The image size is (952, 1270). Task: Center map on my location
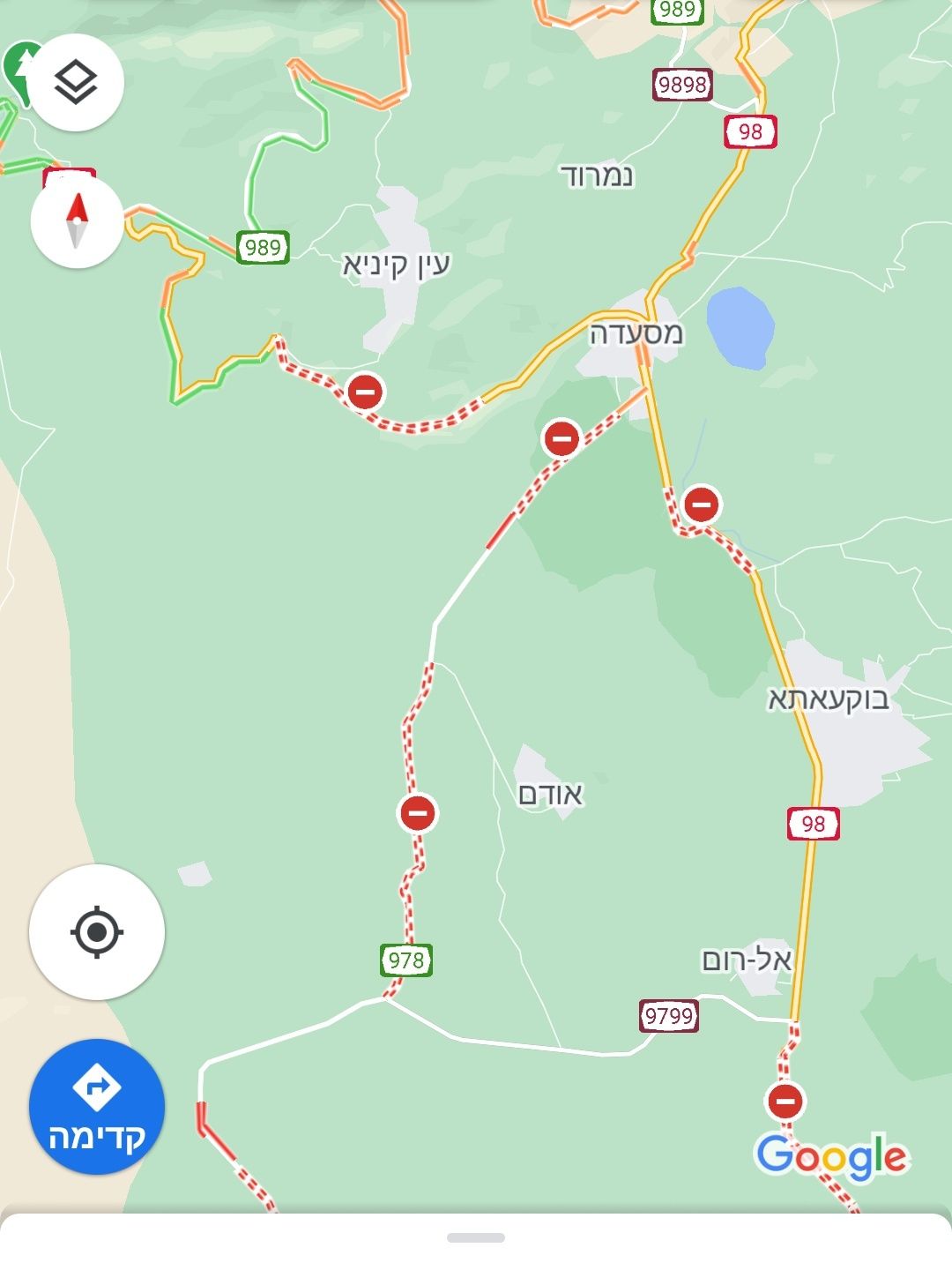tap(97, 931)
